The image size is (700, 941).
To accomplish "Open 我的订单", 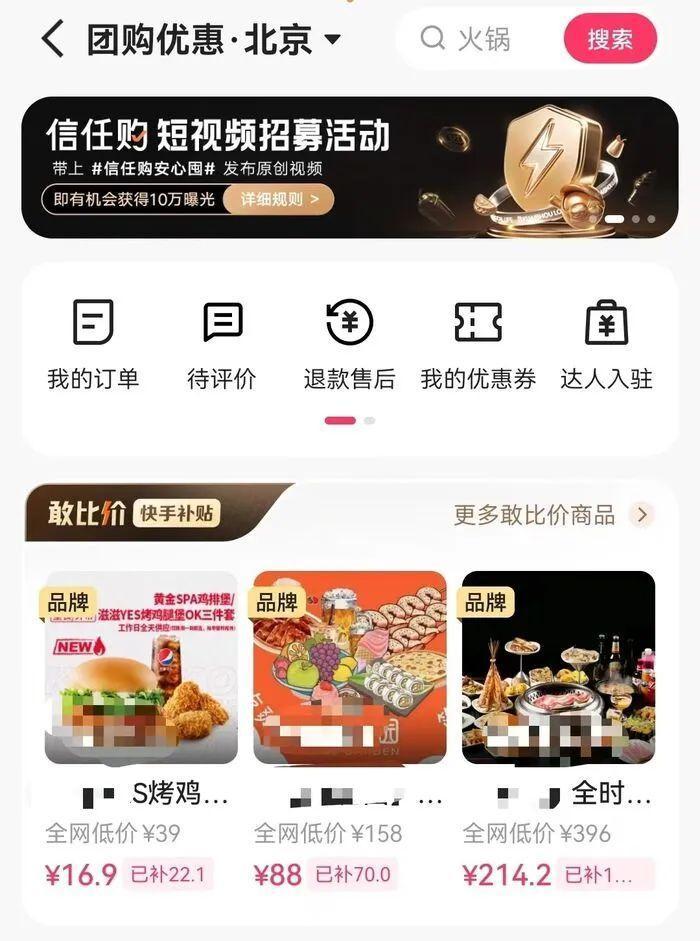I will (x=93, y=344).
